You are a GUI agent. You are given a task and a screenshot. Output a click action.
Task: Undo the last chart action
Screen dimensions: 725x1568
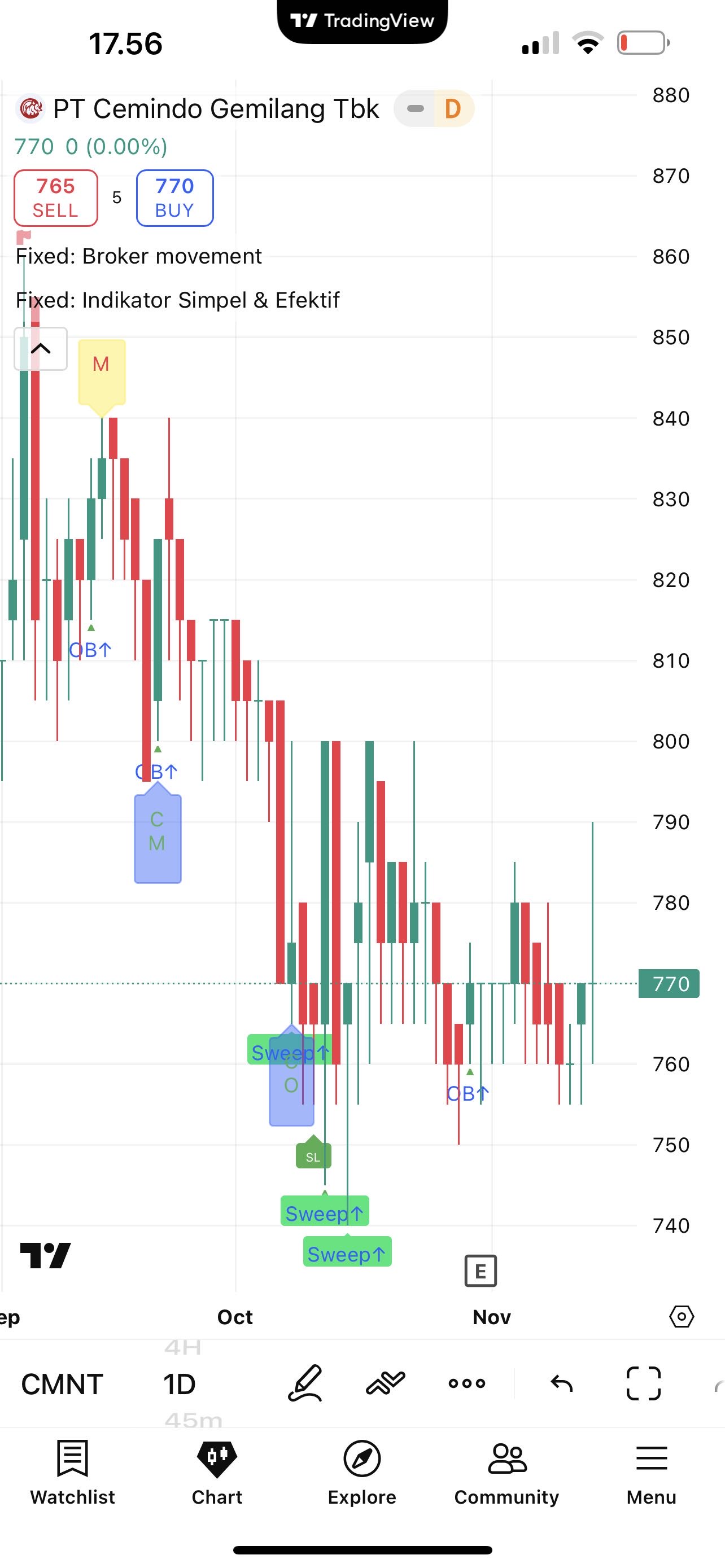point(561,1384)
